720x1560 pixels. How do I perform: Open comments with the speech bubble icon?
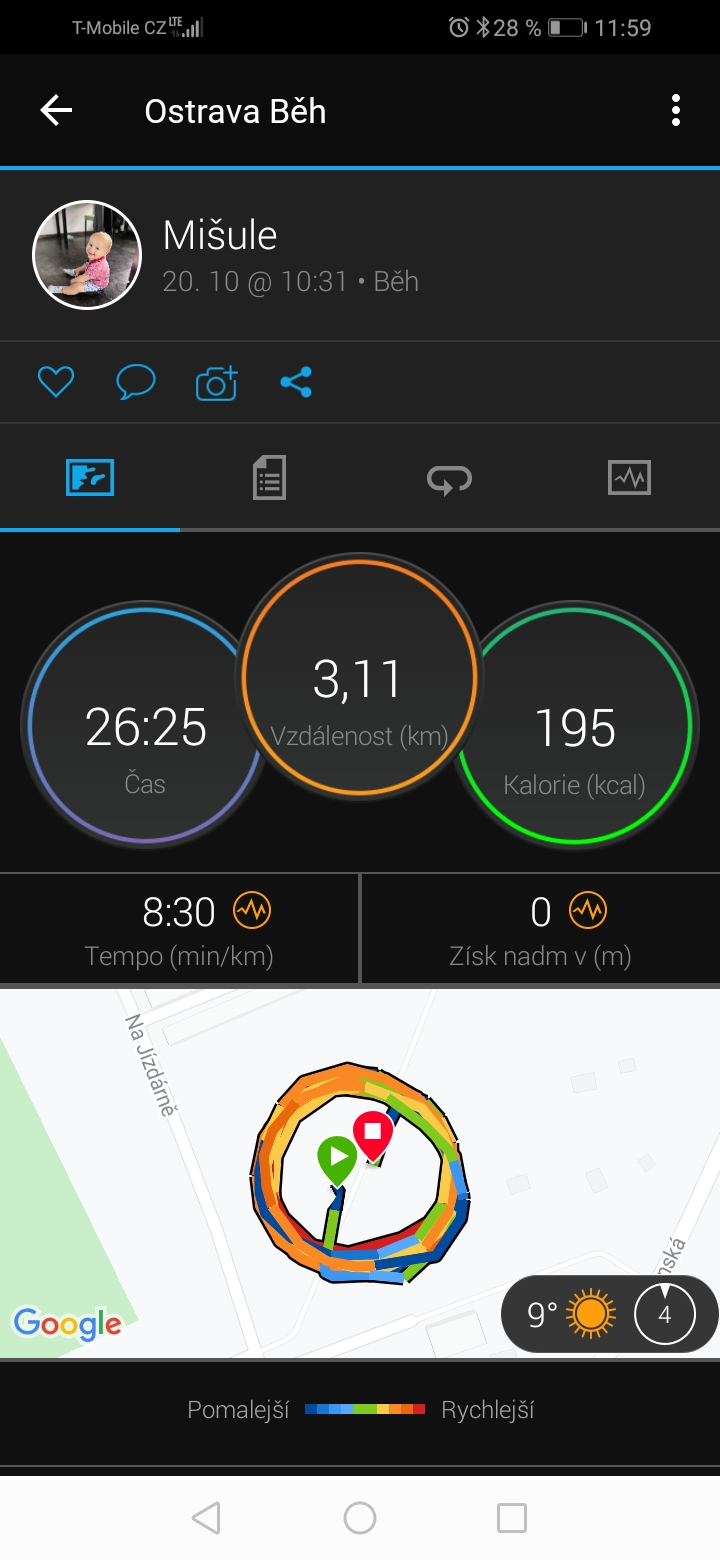tap(136, 382)
